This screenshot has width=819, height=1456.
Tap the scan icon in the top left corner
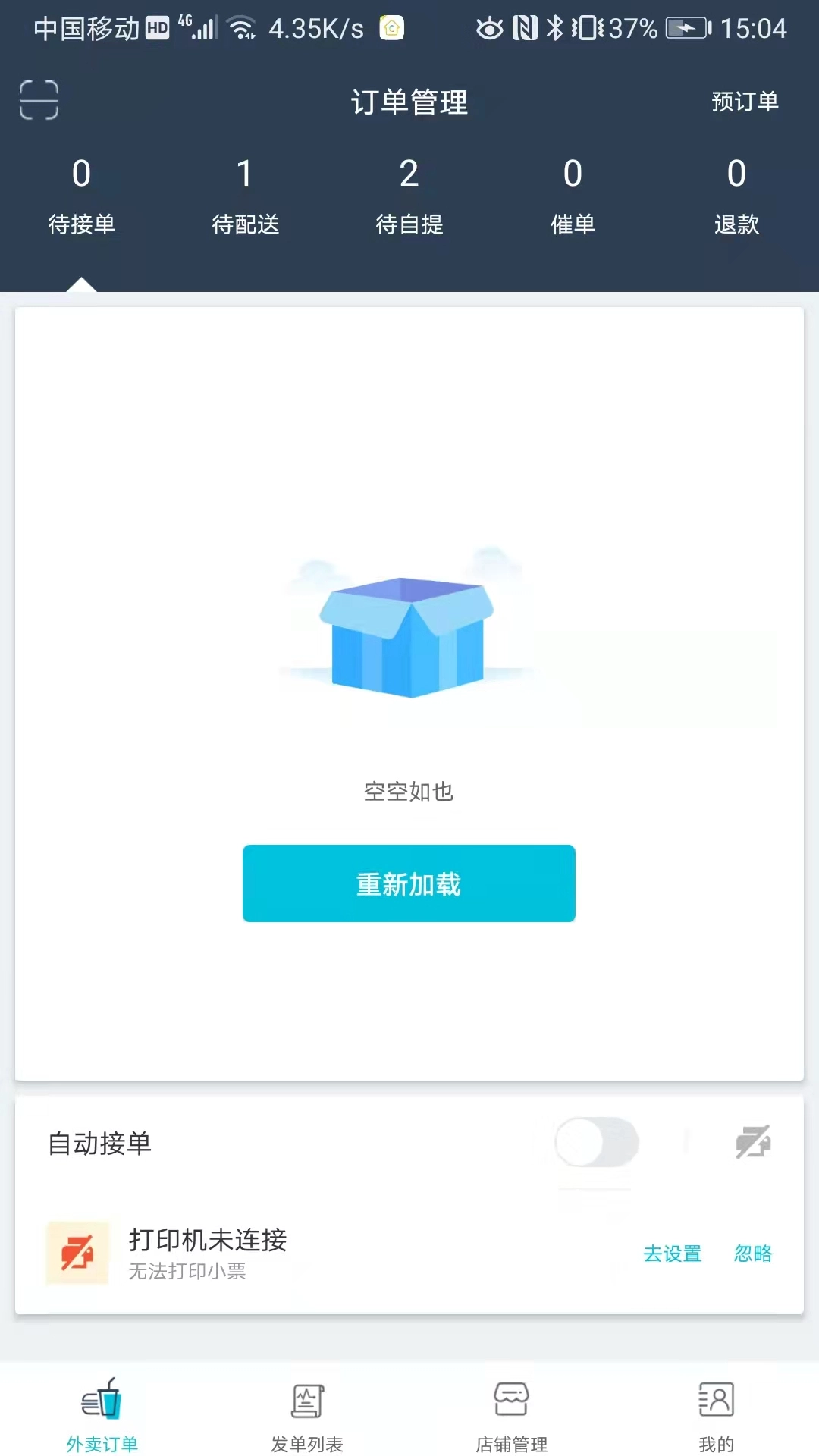coord(39,99)
